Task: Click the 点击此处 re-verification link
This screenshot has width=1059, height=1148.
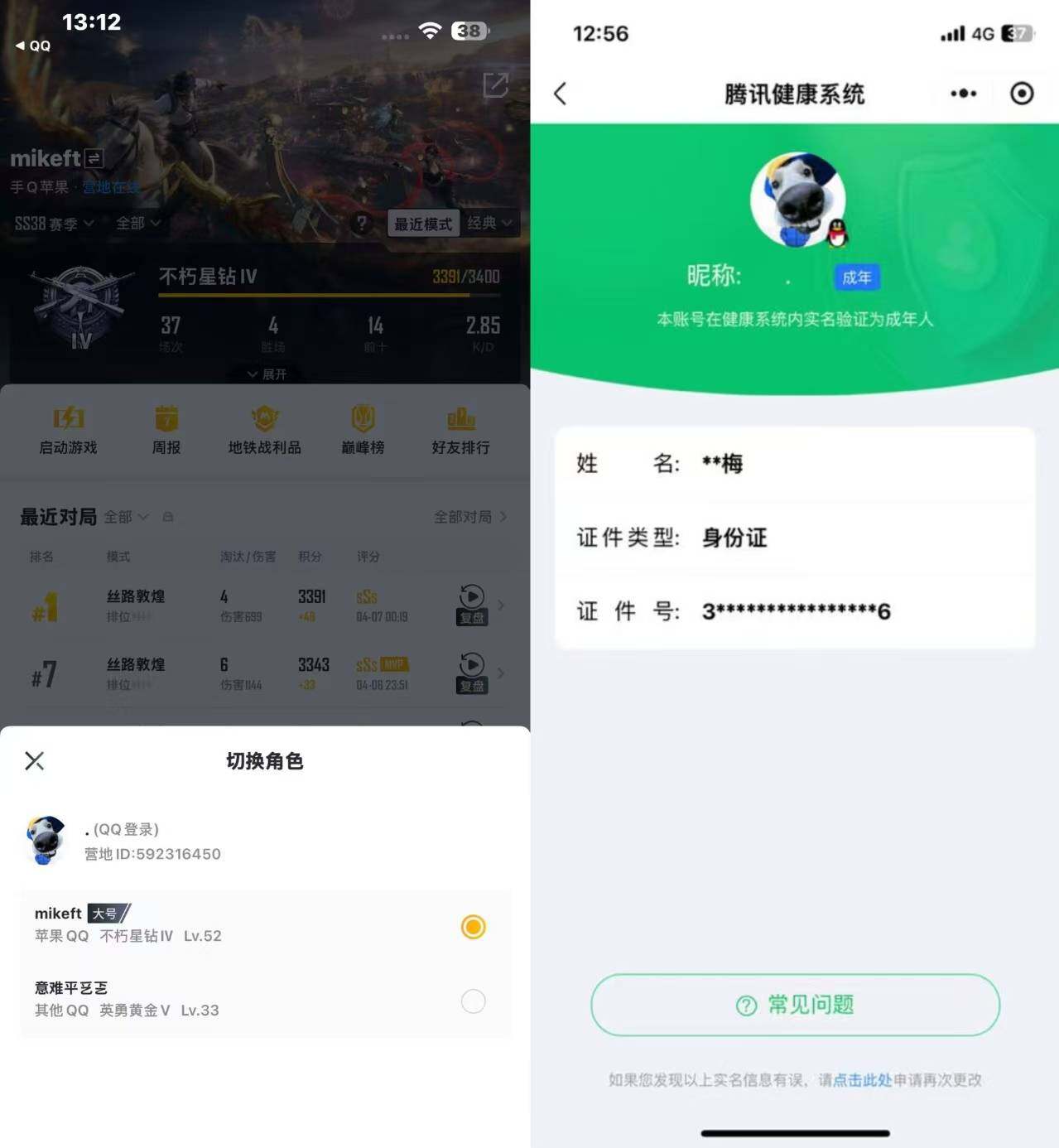Action: [x=863, y=1080]
